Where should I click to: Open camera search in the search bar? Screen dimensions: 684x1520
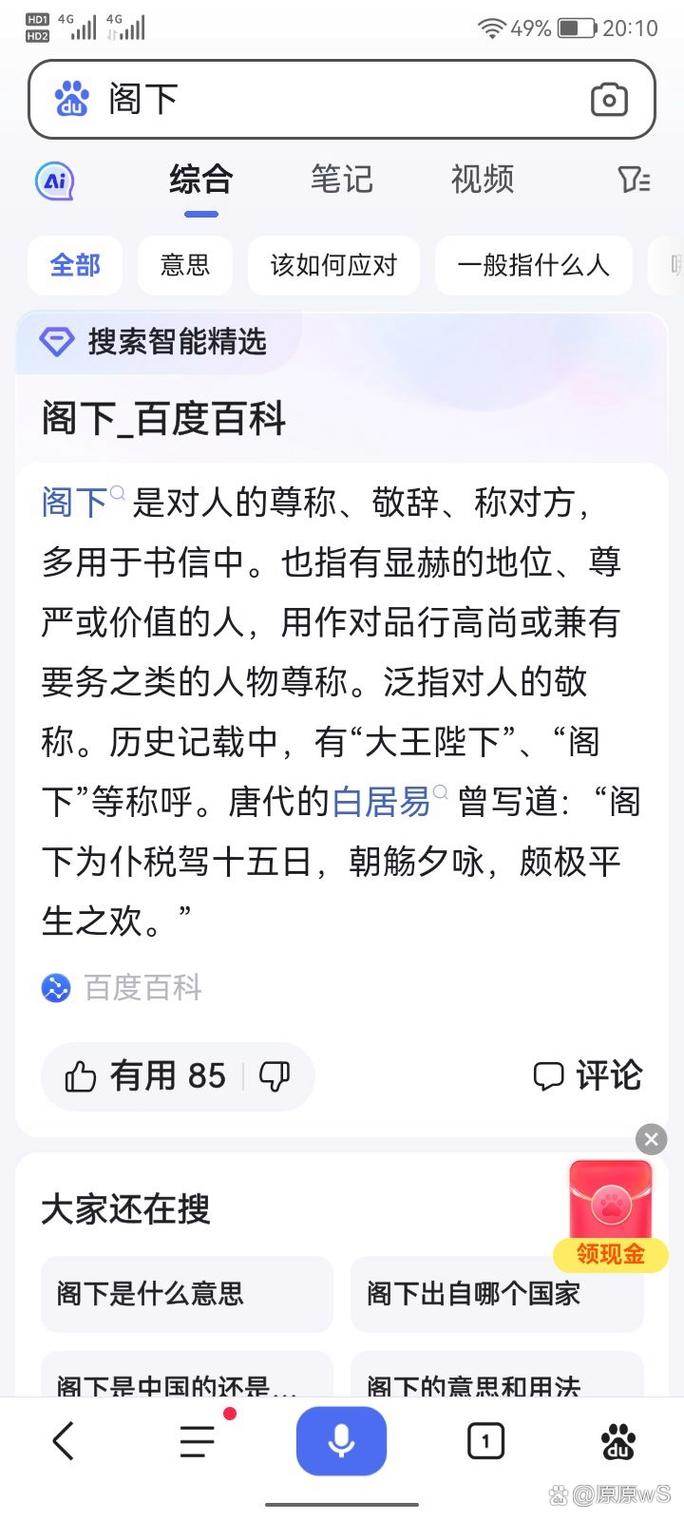[609, 99]
